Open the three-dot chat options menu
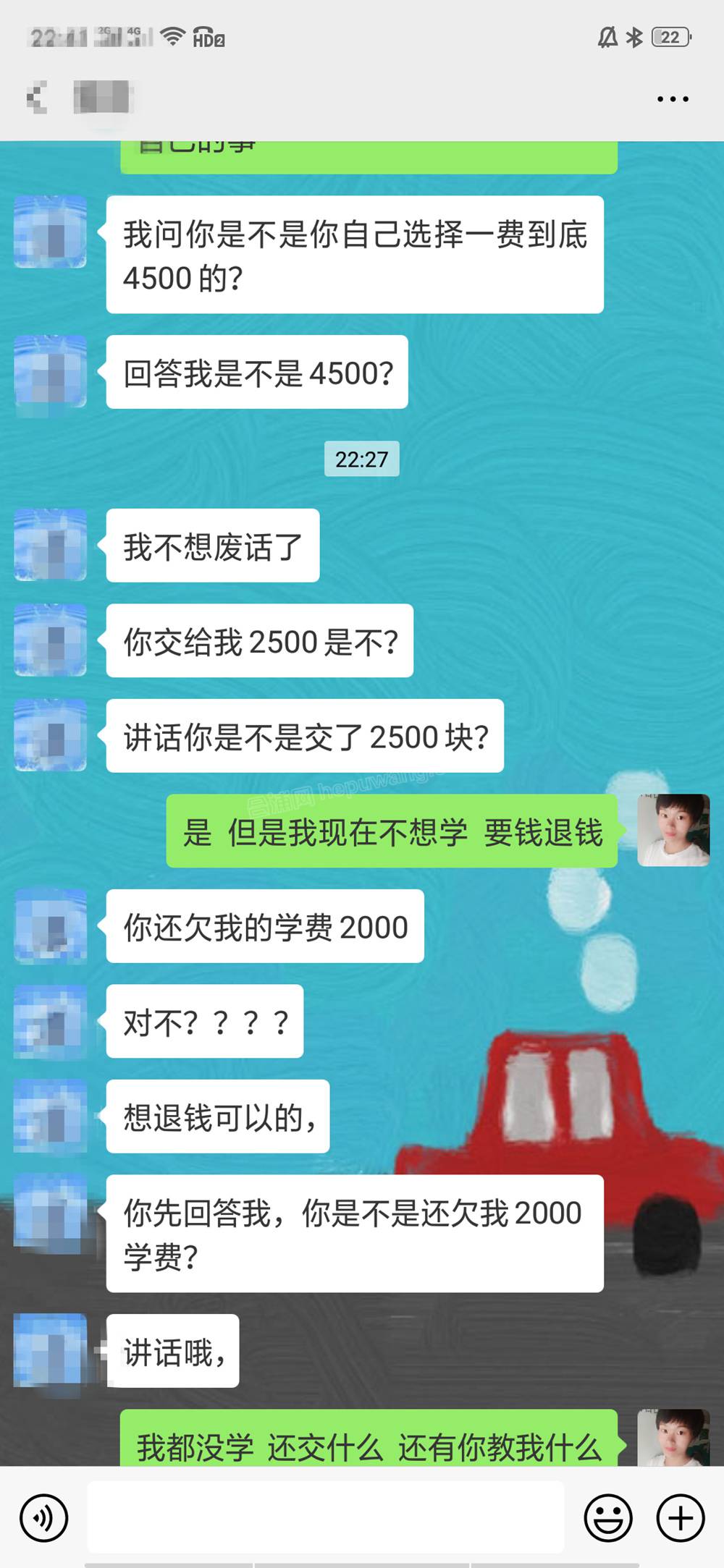 [x=673, y=98]
